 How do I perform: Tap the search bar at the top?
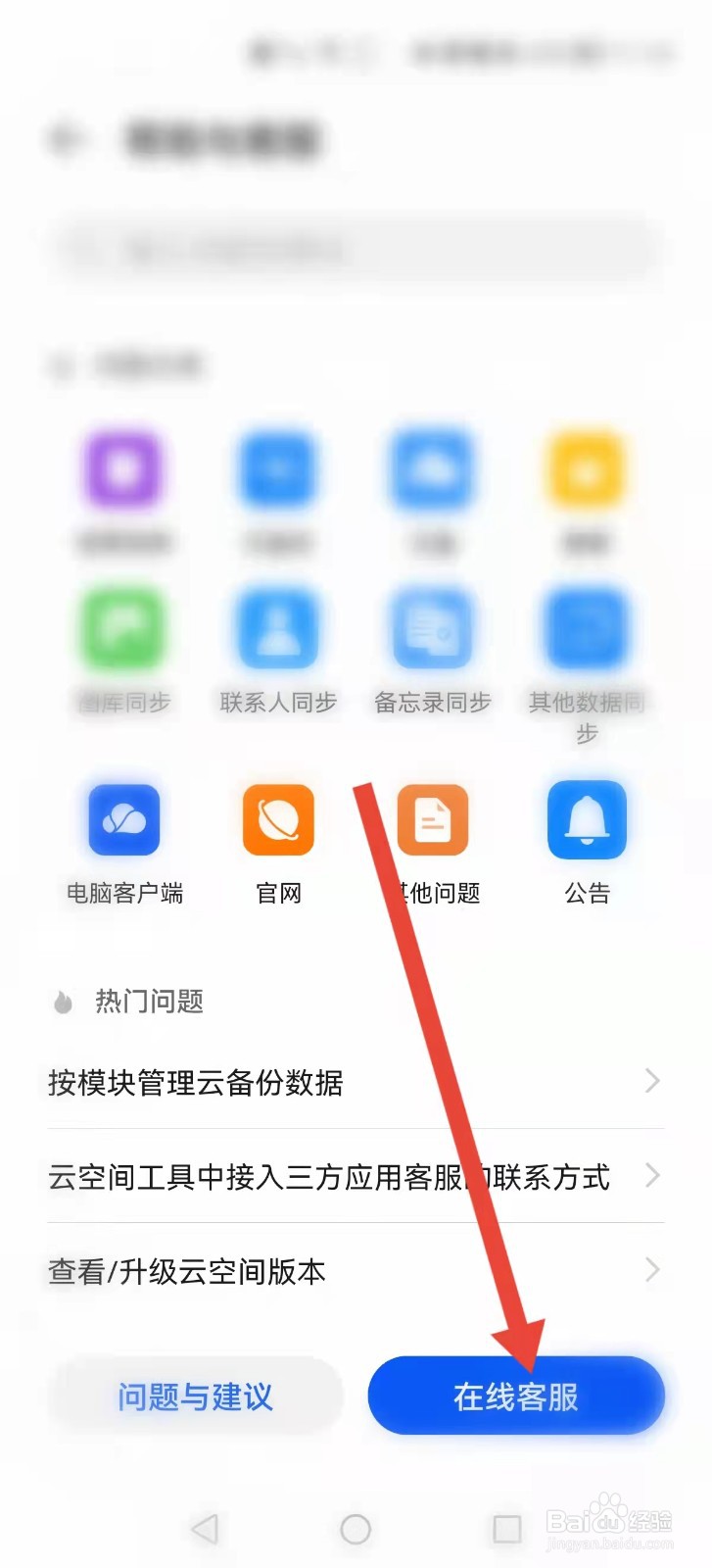[356, 250]
